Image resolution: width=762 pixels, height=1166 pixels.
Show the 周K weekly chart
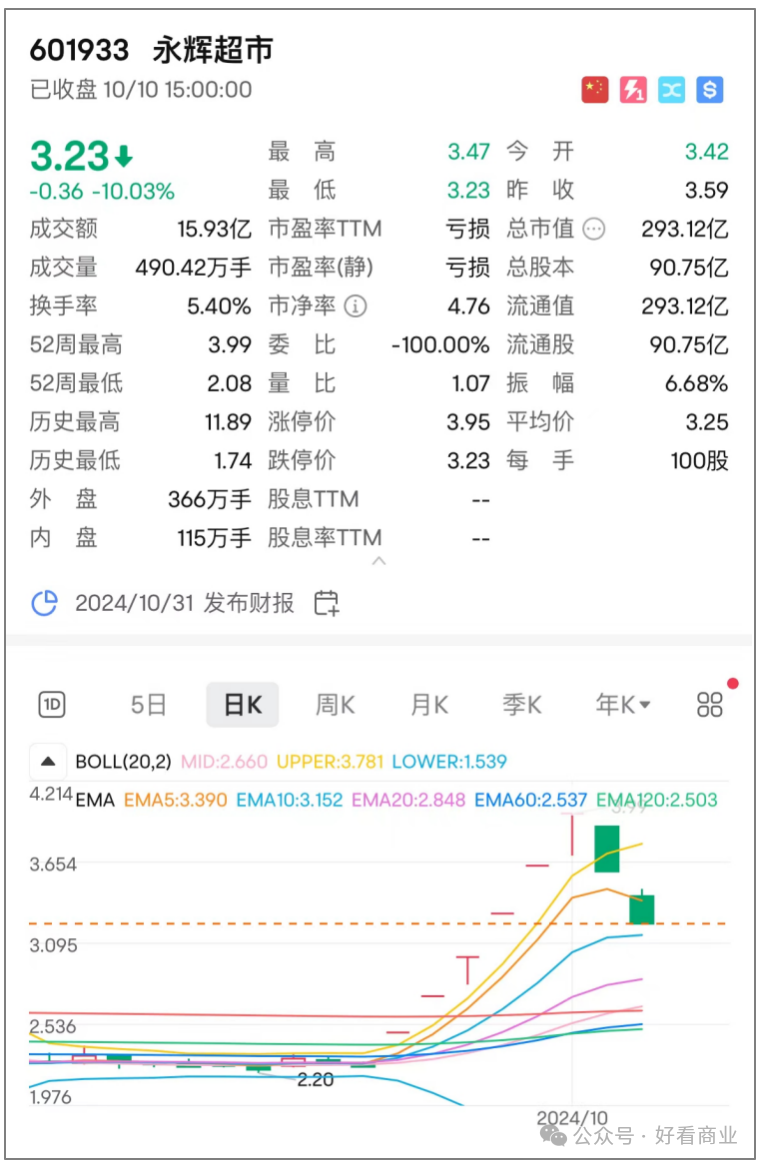click(x=335, y=705)
